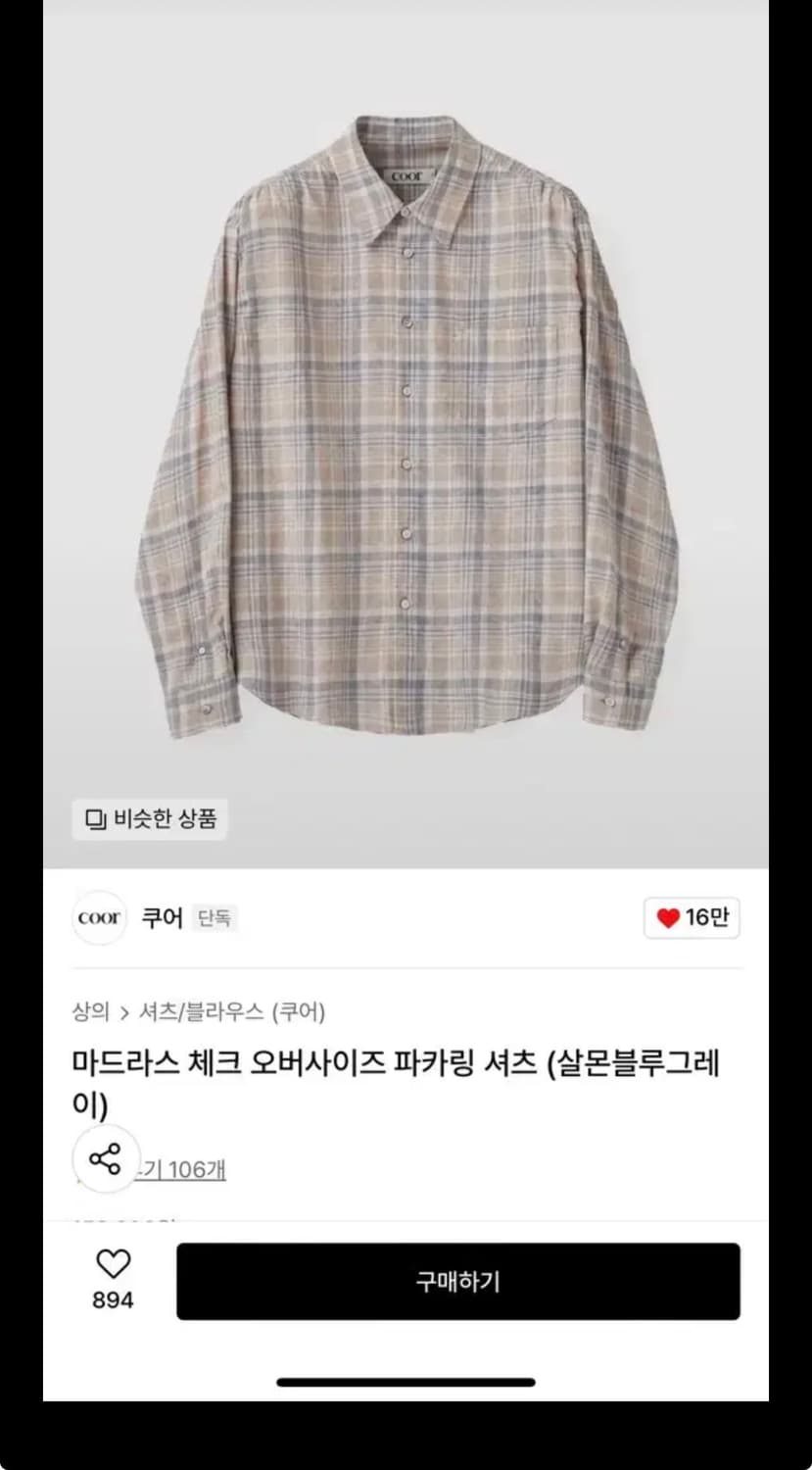Tap the red heart icon next to 16만
The width and height of the screenshot is (812, 1470).
tap(669, 917)
